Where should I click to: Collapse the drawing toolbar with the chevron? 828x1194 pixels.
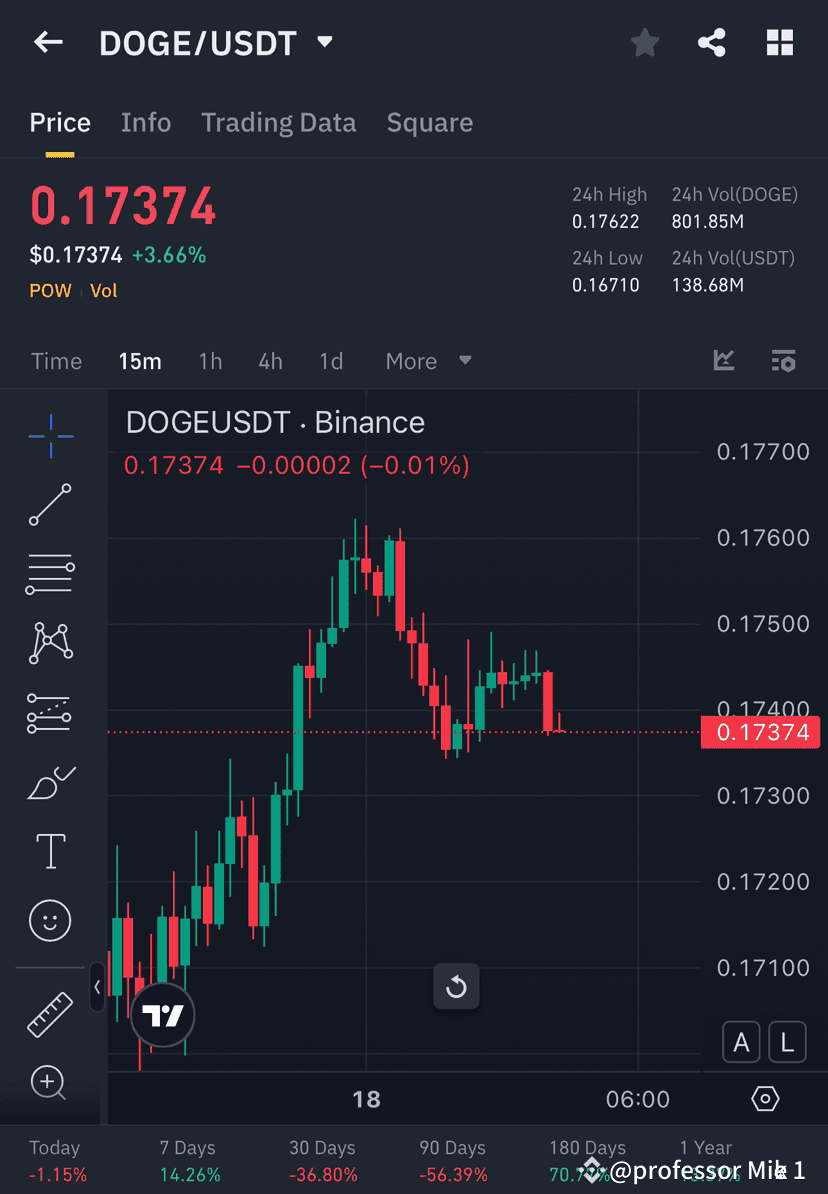(x=97, y=988)
